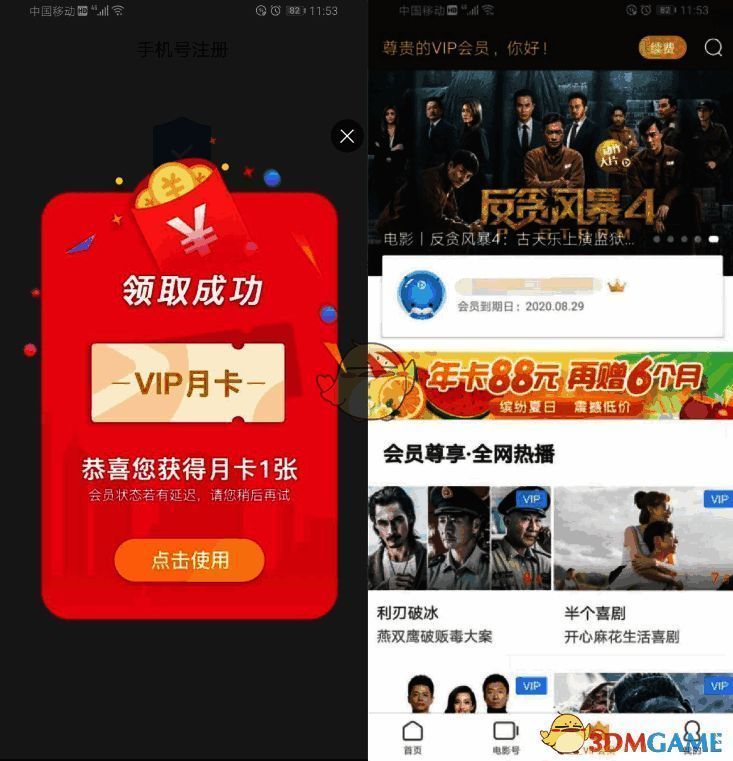Open the member info card with expiry date
Screen dimensions: 733x761
pos(552,295)
